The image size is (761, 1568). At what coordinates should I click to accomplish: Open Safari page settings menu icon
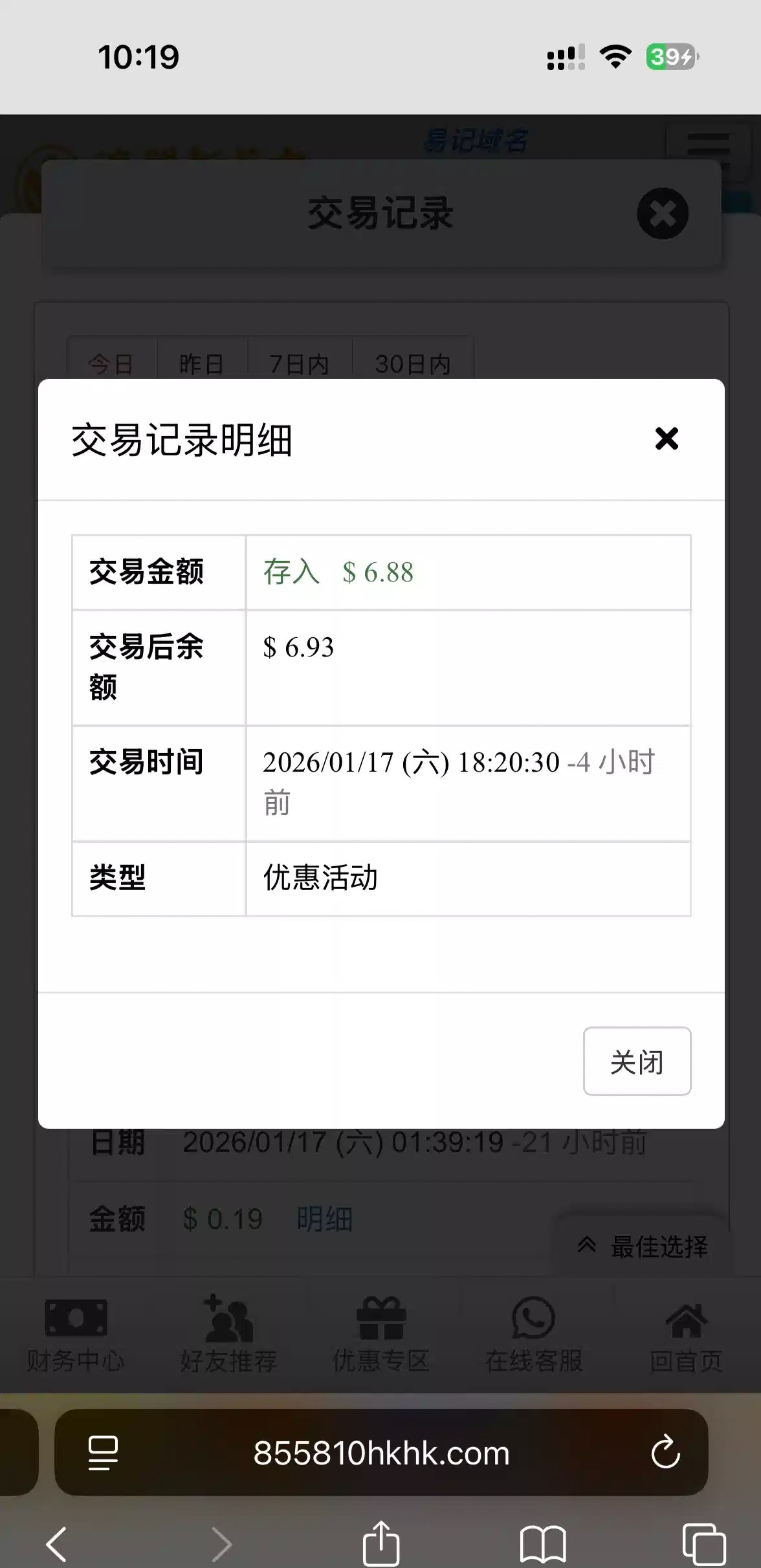click(103, 1453)
